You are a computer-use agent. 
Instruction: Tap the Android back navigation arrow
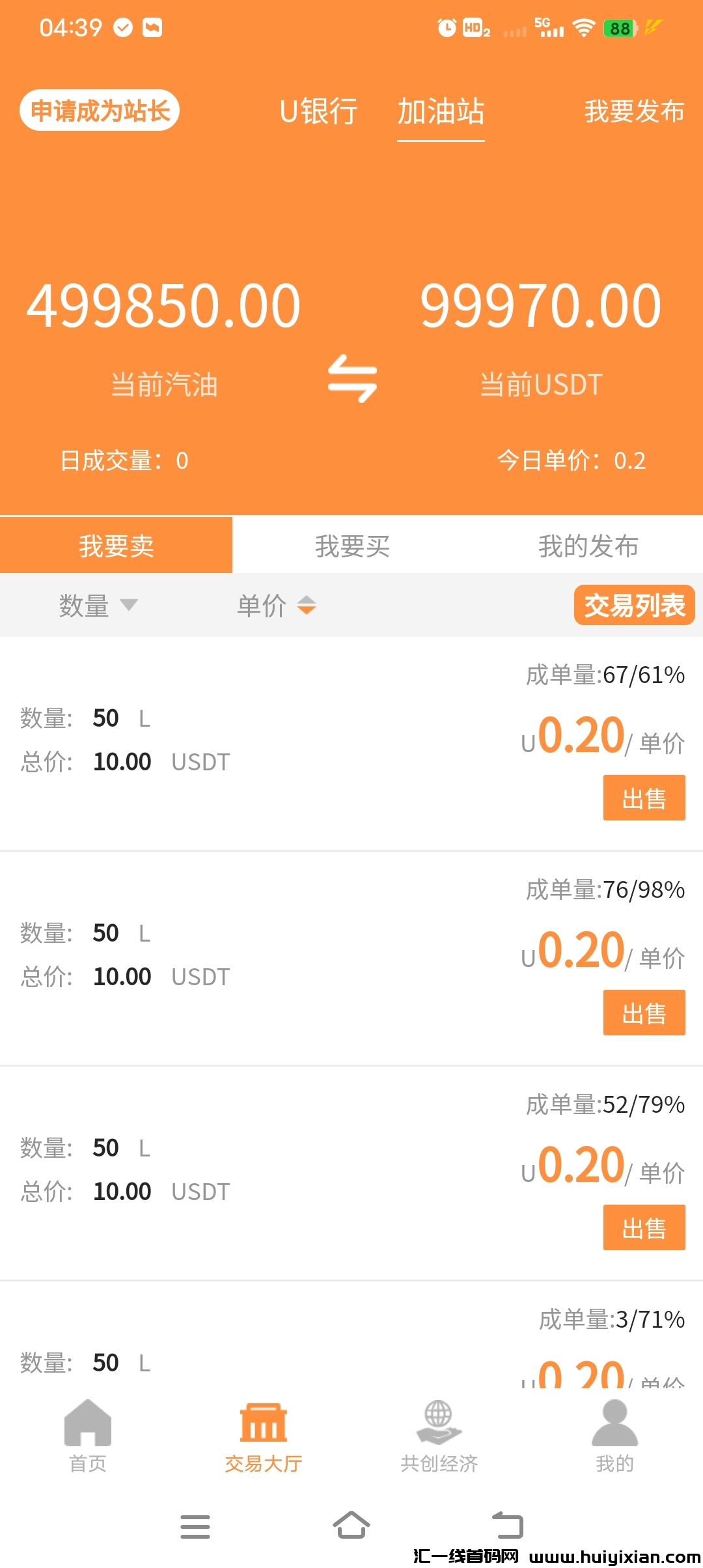(x=510, y=1524)
